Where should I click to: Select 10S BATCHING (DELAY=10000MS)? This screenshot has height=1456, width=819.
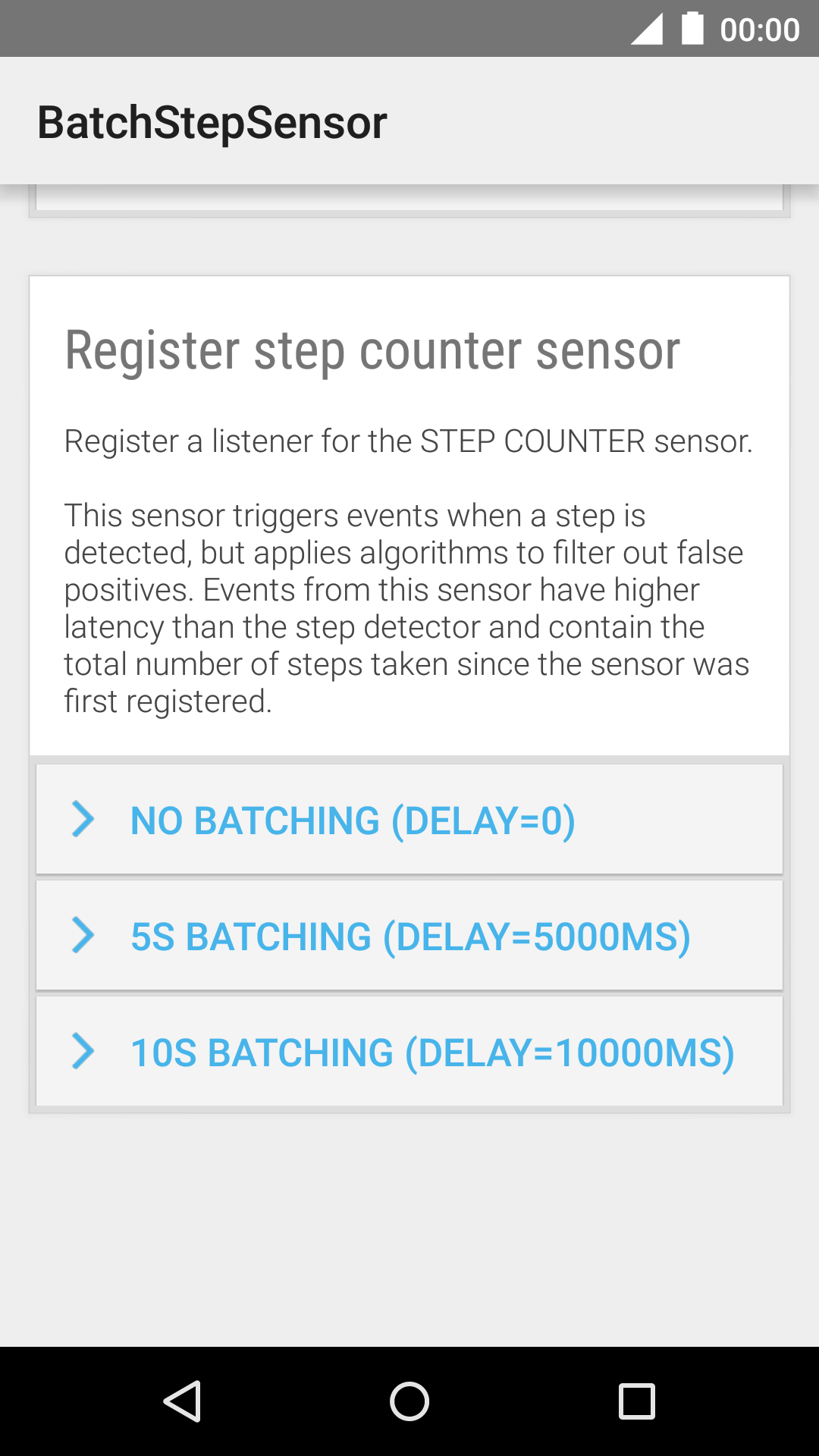[432, 1051]
